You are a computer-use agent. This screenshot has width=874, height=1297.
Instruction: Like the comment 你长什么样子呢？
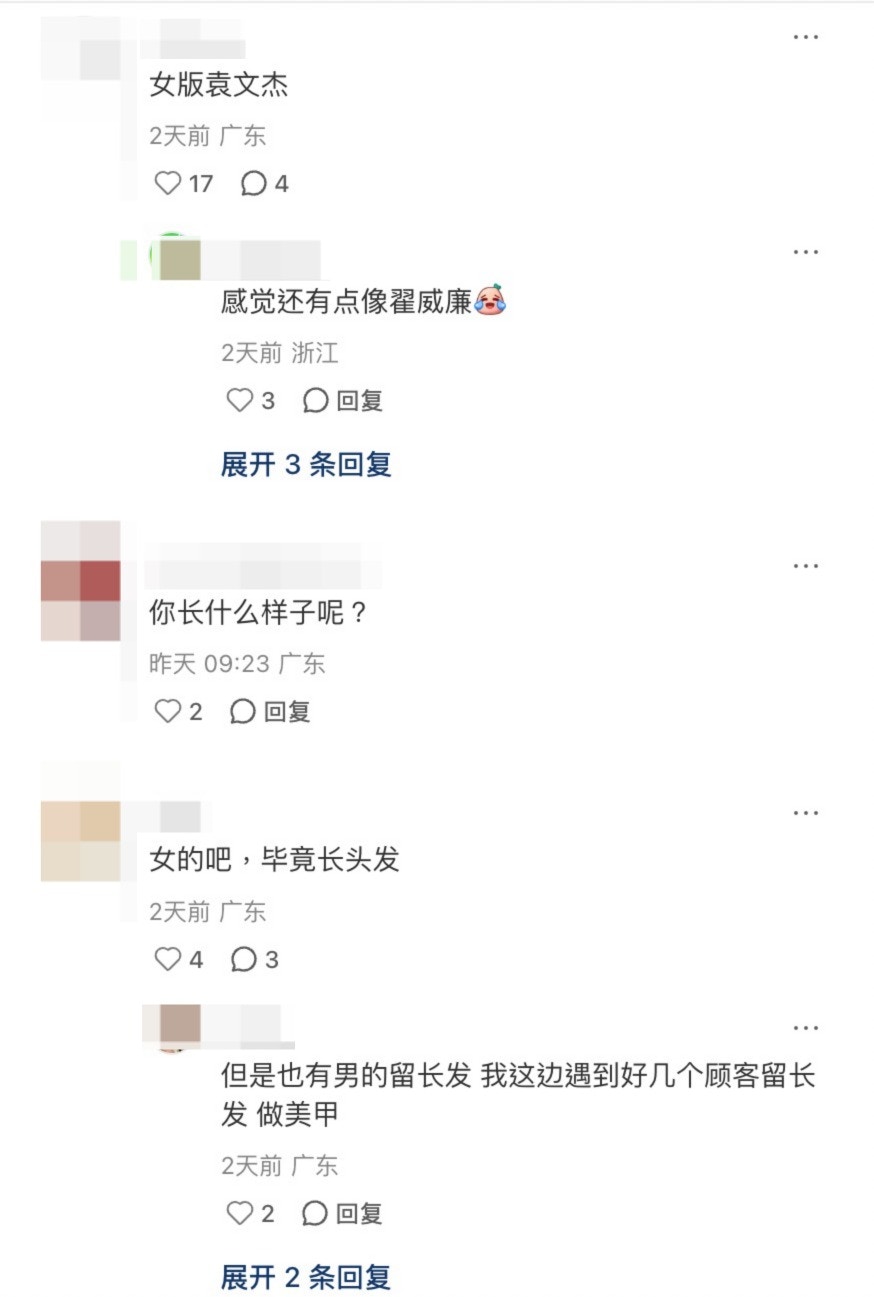(167, 712)
